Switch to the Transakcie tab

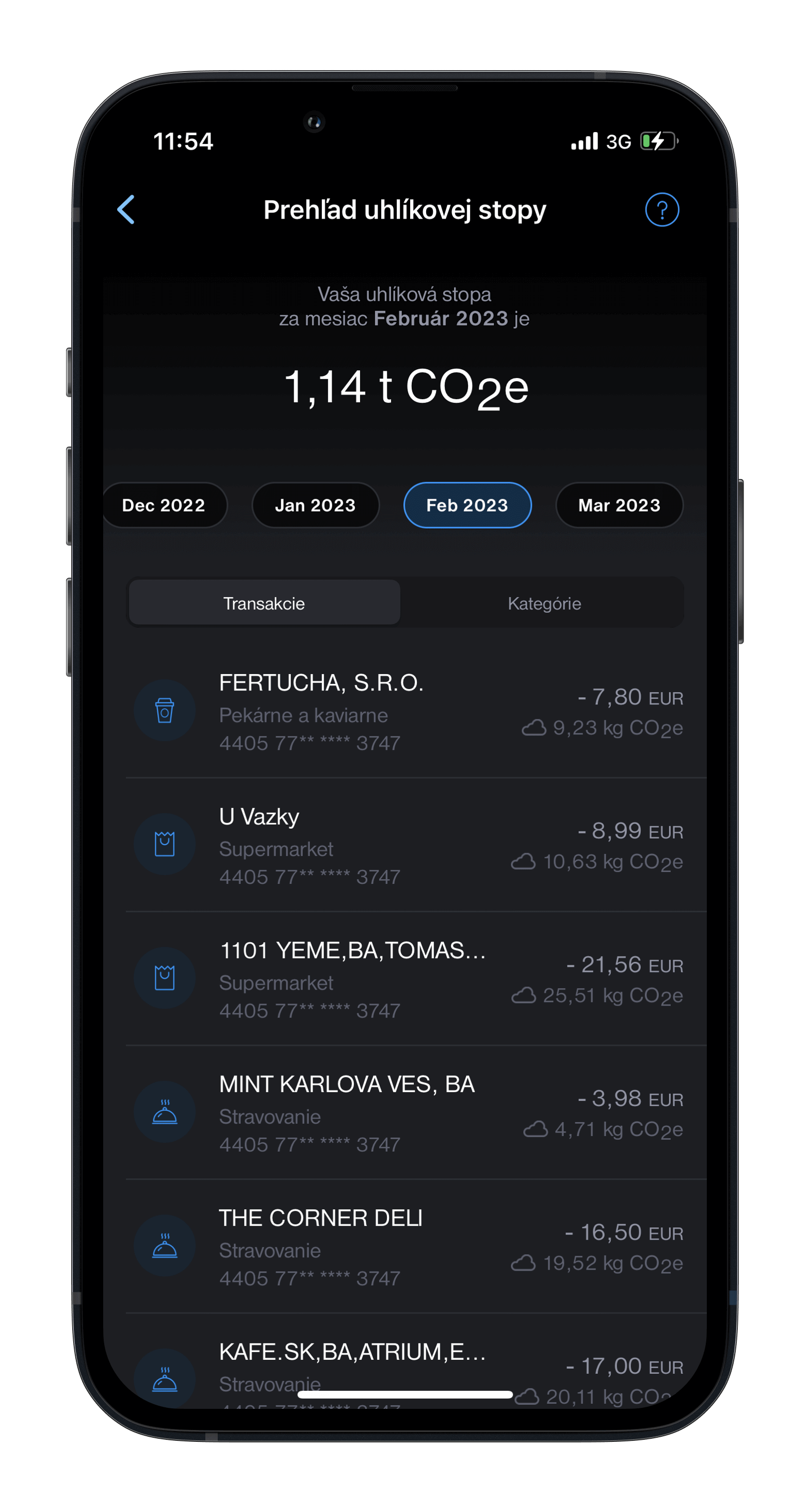click(264, 603)
